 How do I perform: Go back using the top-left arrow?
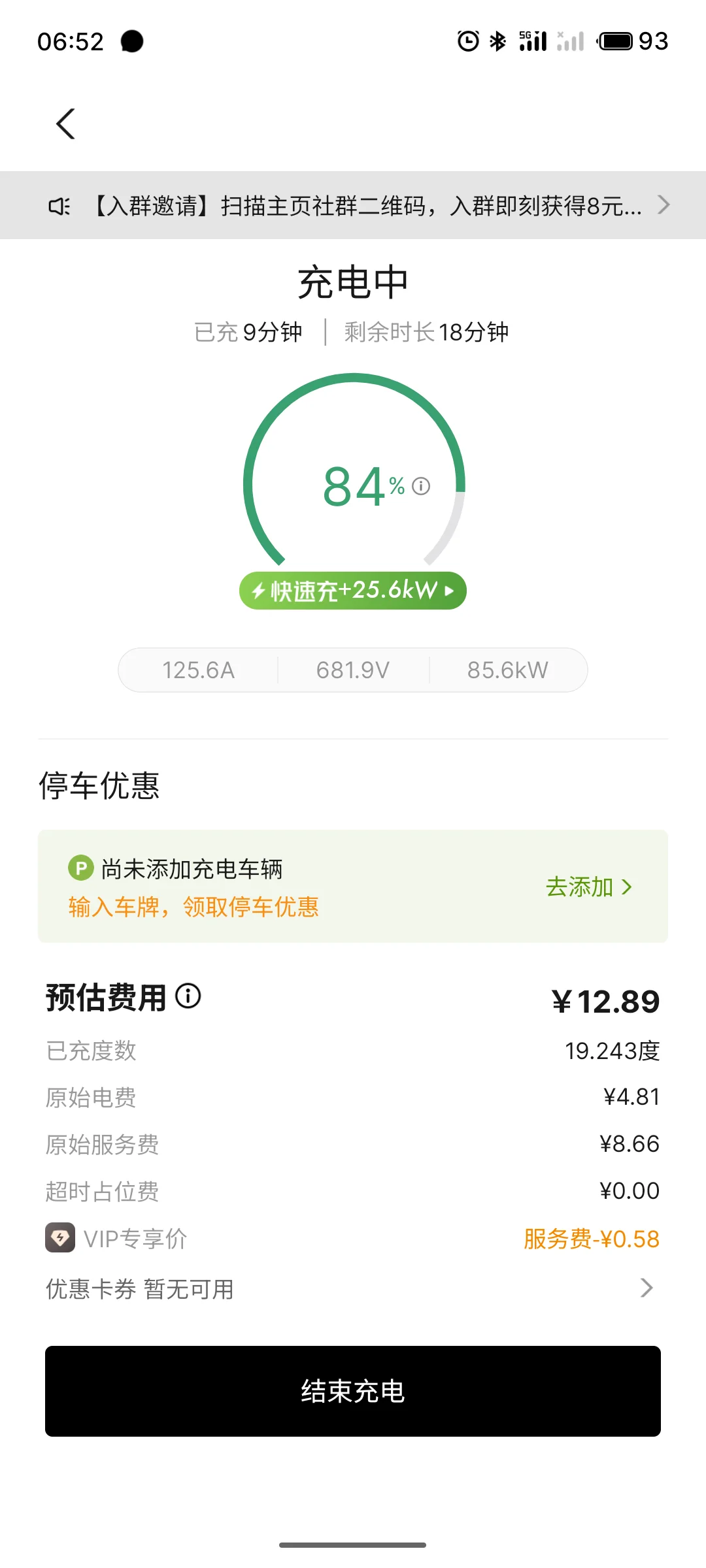point(65,123)
